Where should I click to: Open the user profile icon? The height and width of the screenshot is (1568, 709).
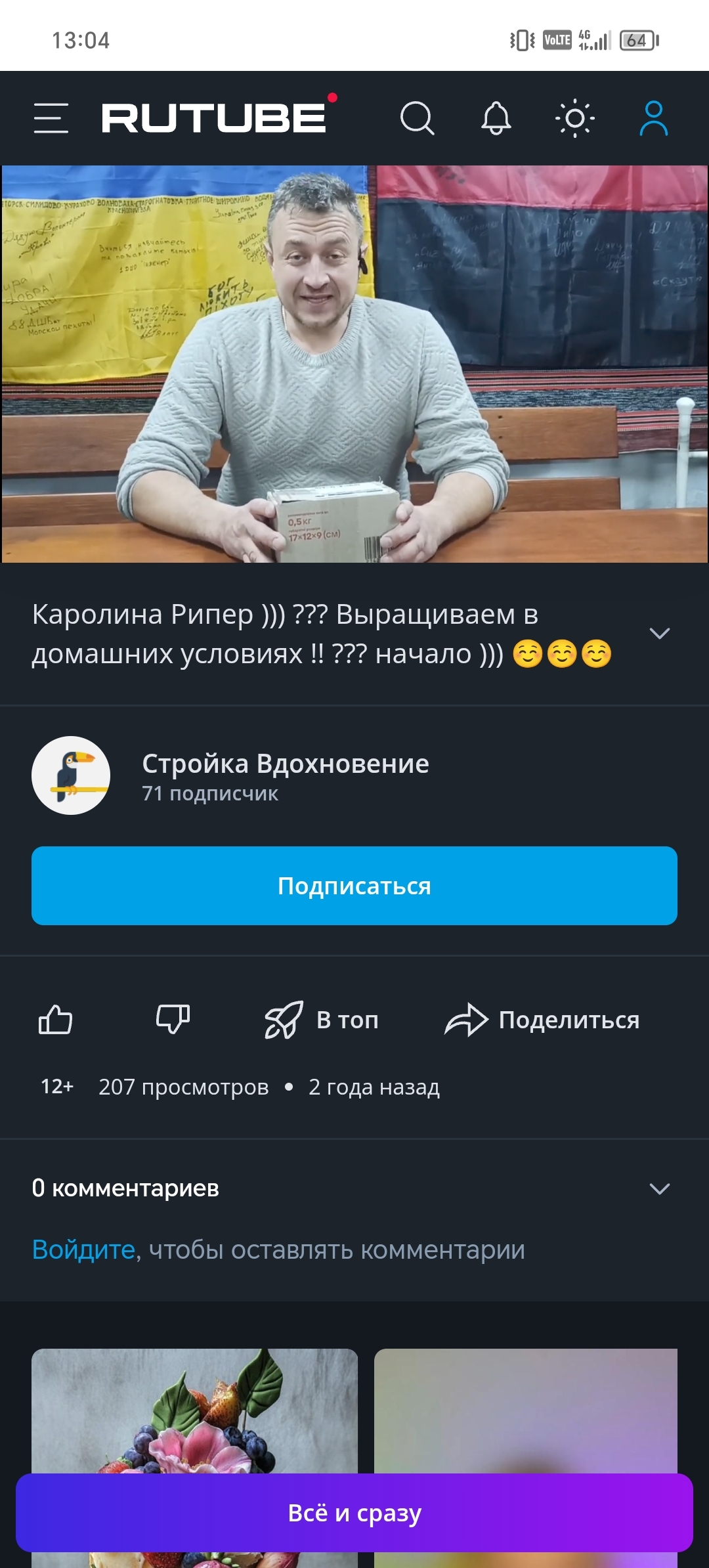654,118
